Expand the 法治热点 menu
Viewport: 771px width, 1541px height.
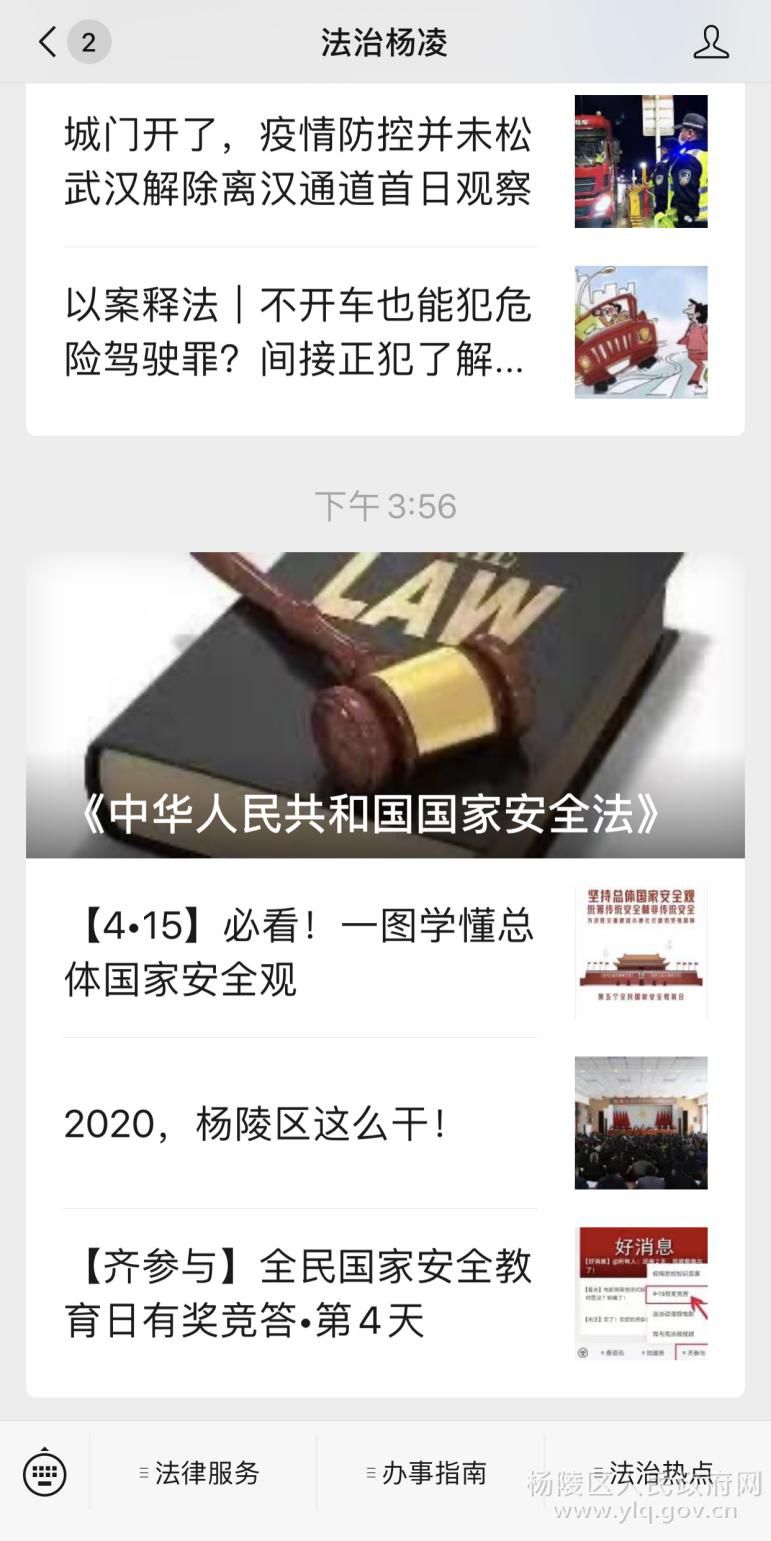(657, 1473)
